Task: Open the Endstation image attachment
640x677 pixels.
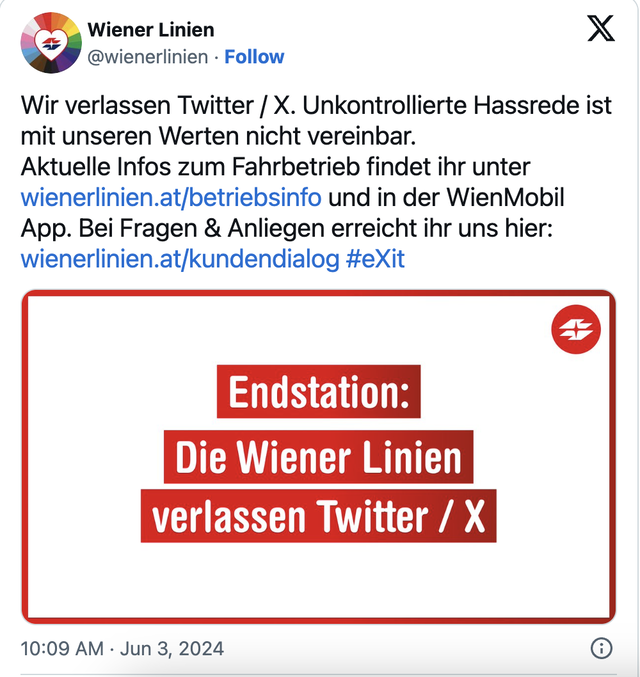Action: pos(319,456)
